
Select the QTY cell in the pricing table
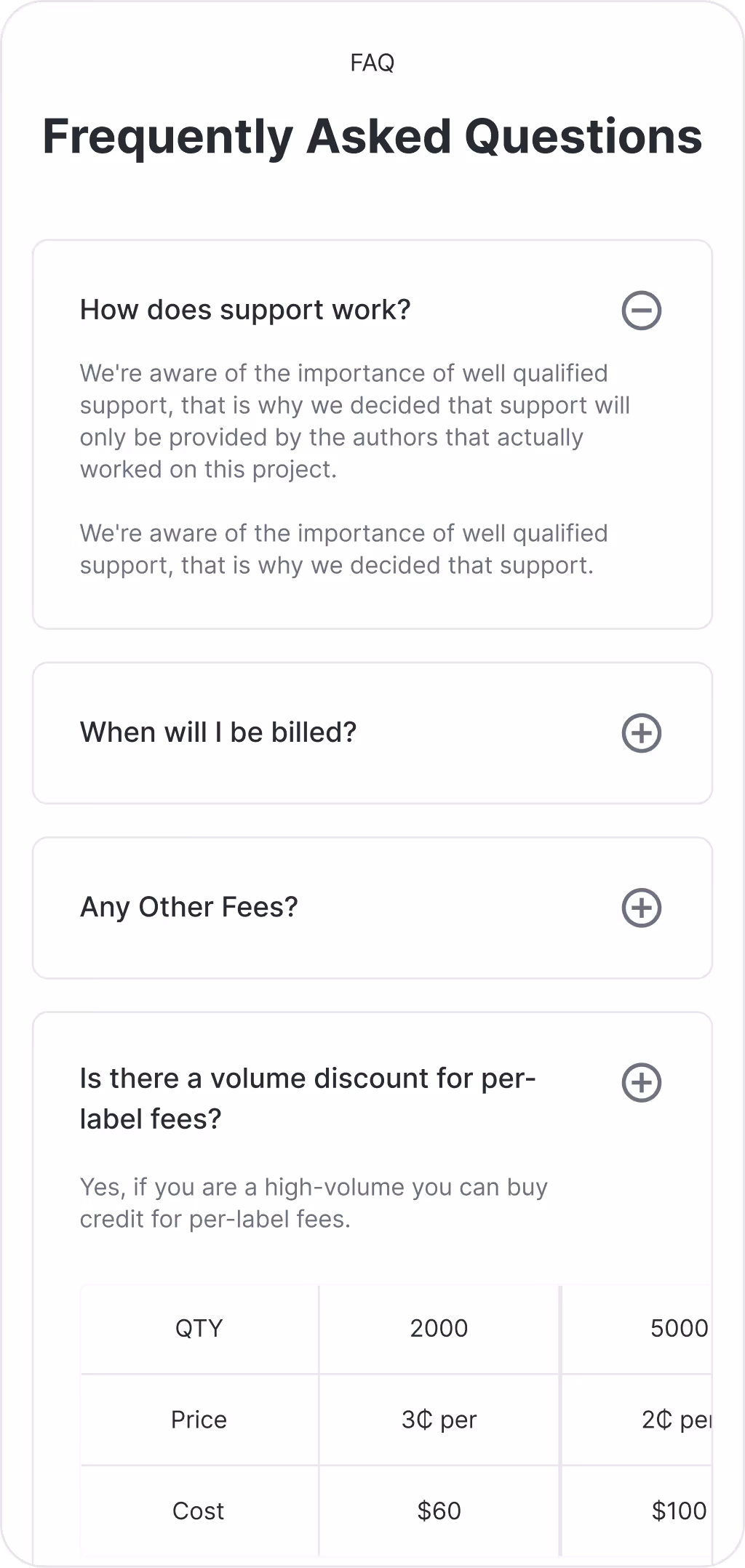(x=199, y=1328)
